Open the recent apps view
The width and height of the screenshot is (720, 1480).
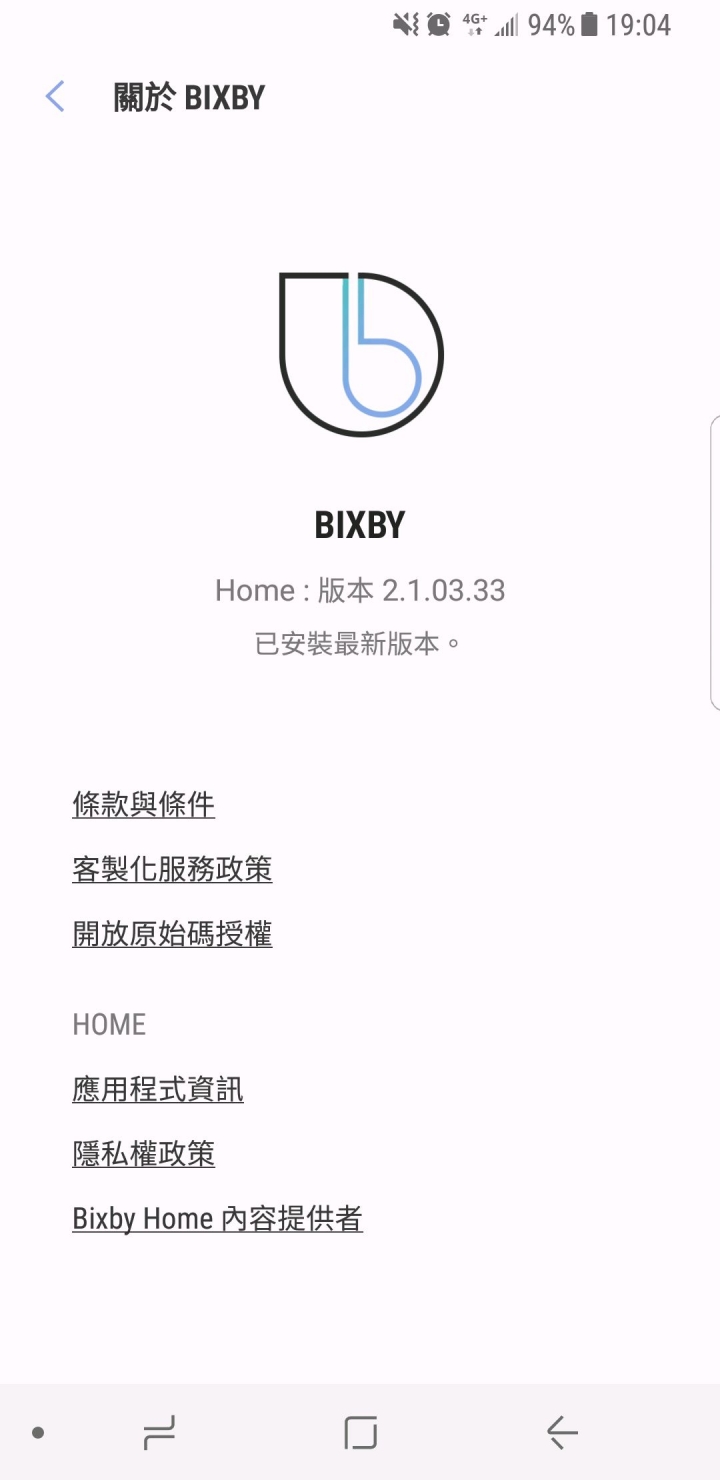click(159, 1433)
